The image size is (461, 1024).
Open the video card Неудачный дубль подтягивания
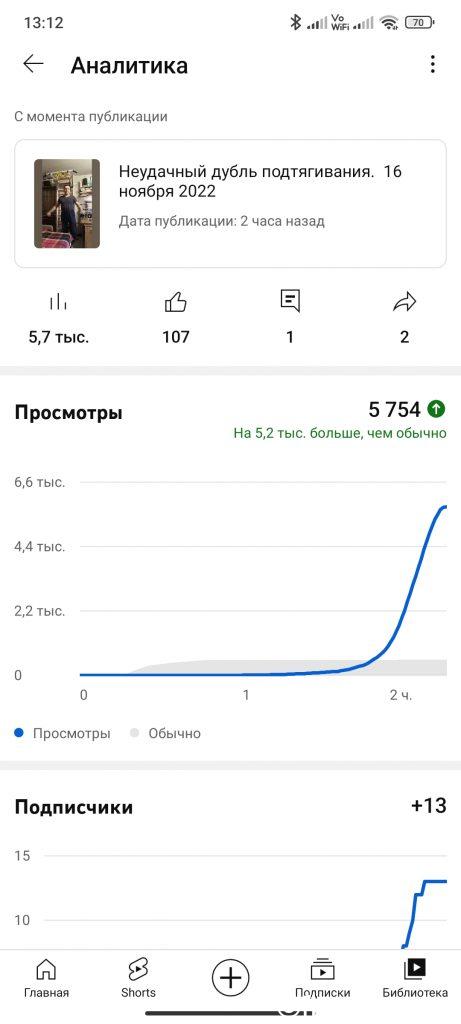(x=230, y=203)
